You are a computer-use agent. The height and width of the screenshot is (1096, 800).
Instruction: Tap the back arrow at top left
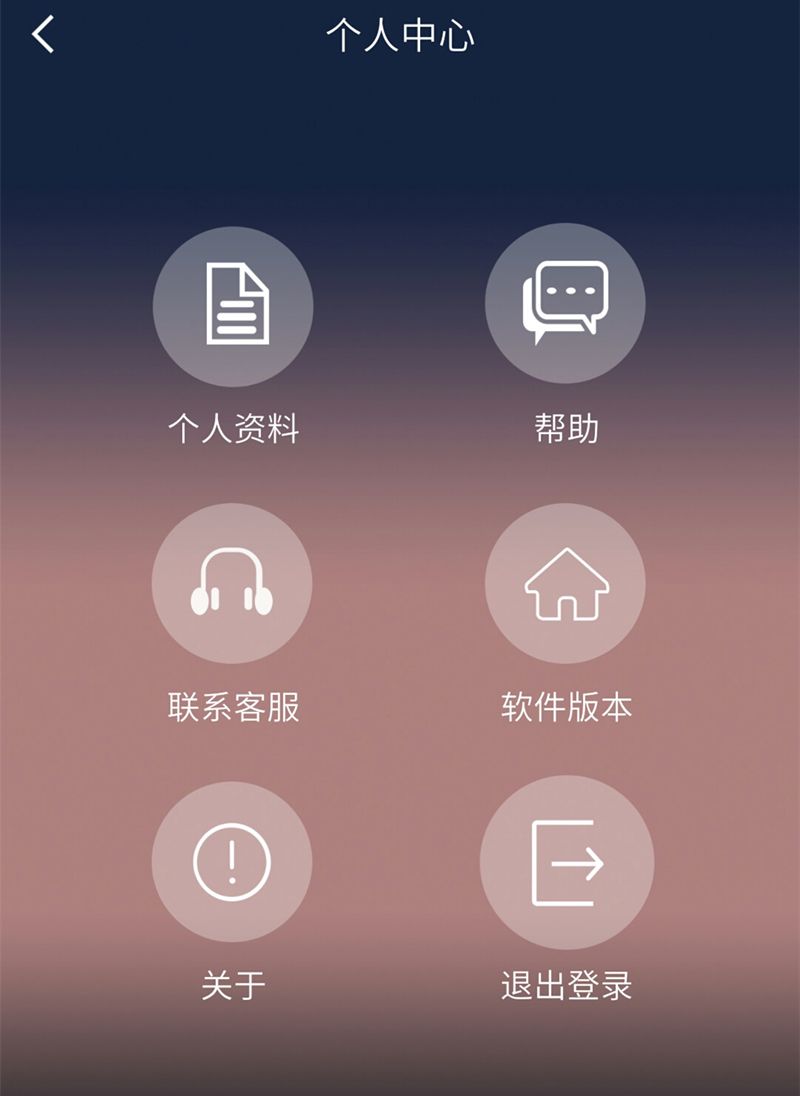click(40, 35)
